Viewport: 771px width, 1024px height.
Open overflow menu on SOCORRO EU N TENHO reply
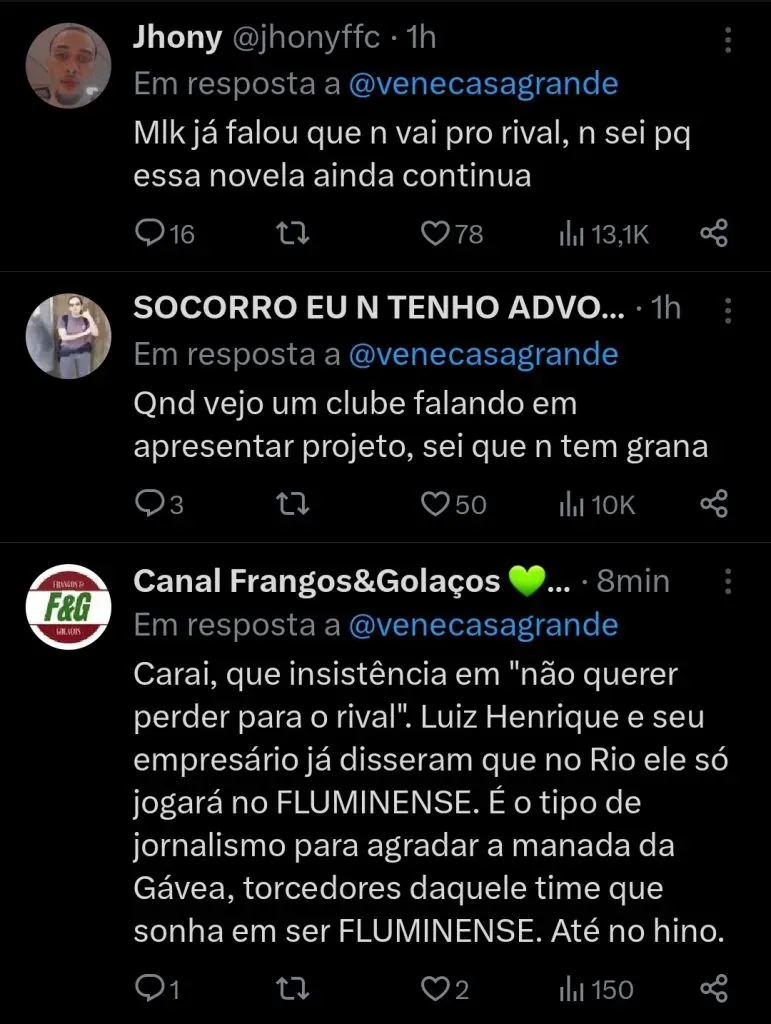point(729,310)
